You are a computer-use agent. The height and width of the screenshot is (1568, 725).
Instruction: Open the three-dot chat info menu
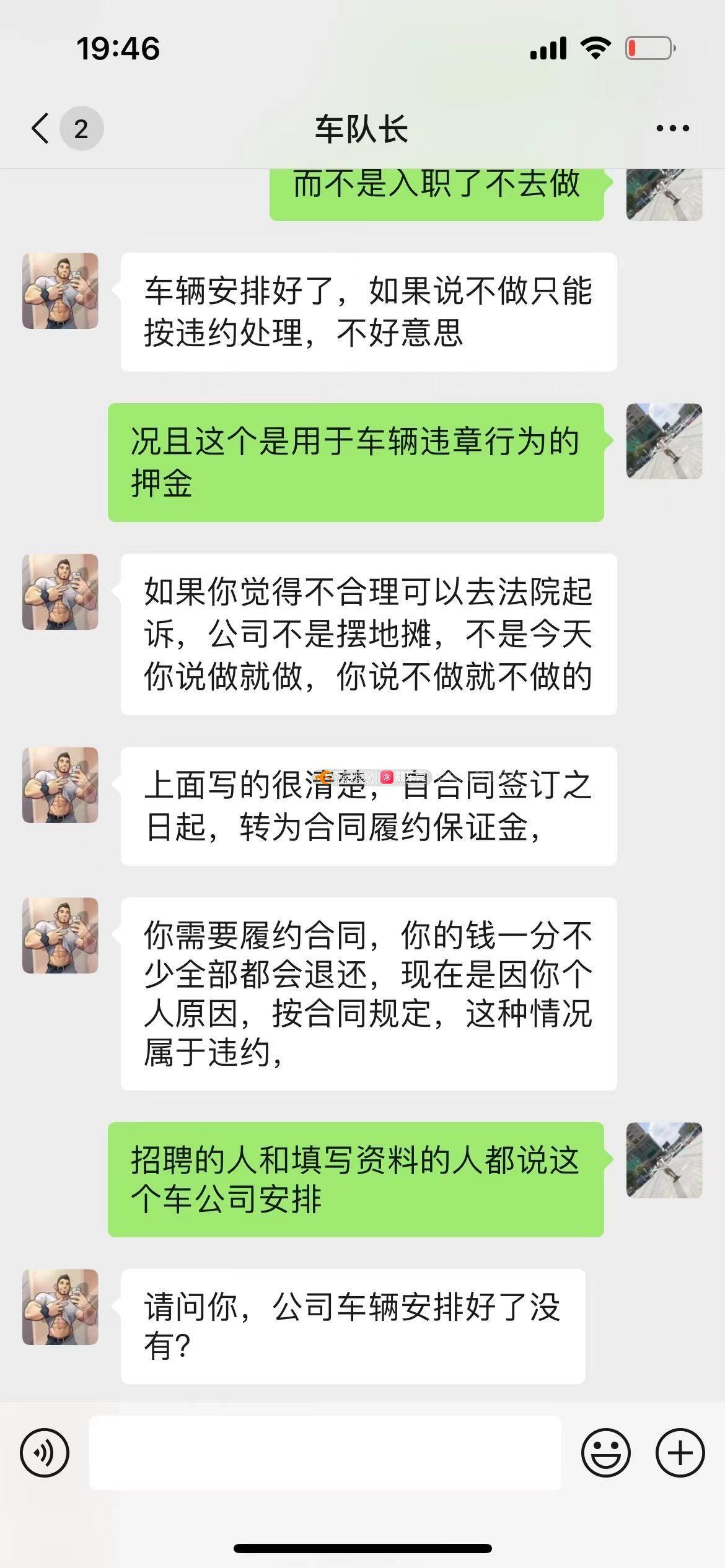click(x=672, y=129)
